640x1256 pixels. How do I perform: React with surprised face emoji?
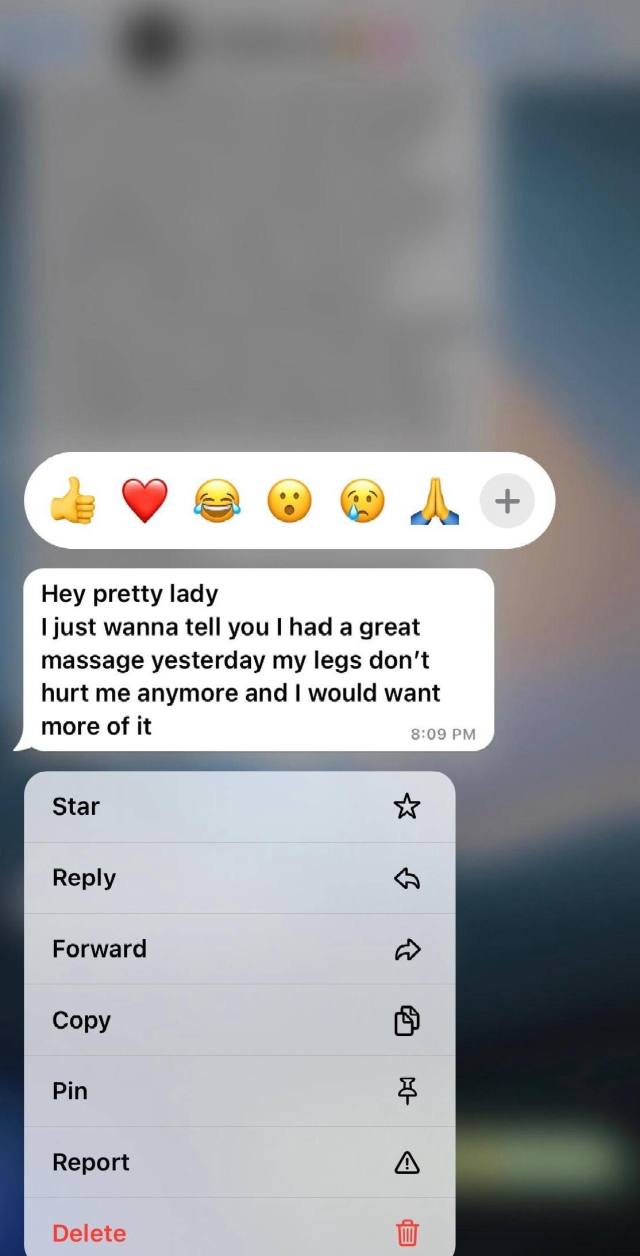pyautogui.click(x=290, y=501)
